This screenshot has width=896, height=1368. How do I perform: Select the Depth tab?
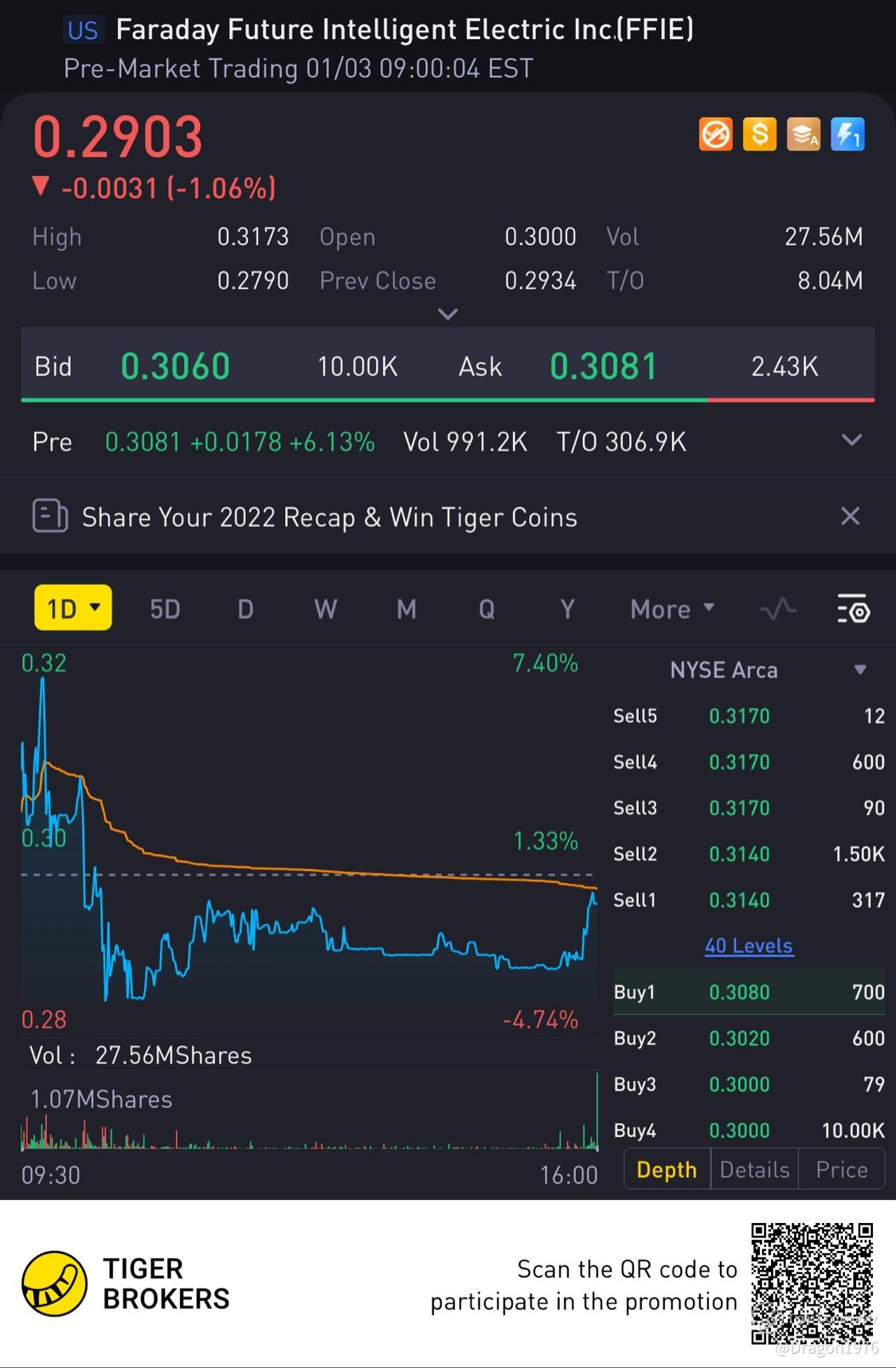pyautogui.click(x=667, y=1170)
